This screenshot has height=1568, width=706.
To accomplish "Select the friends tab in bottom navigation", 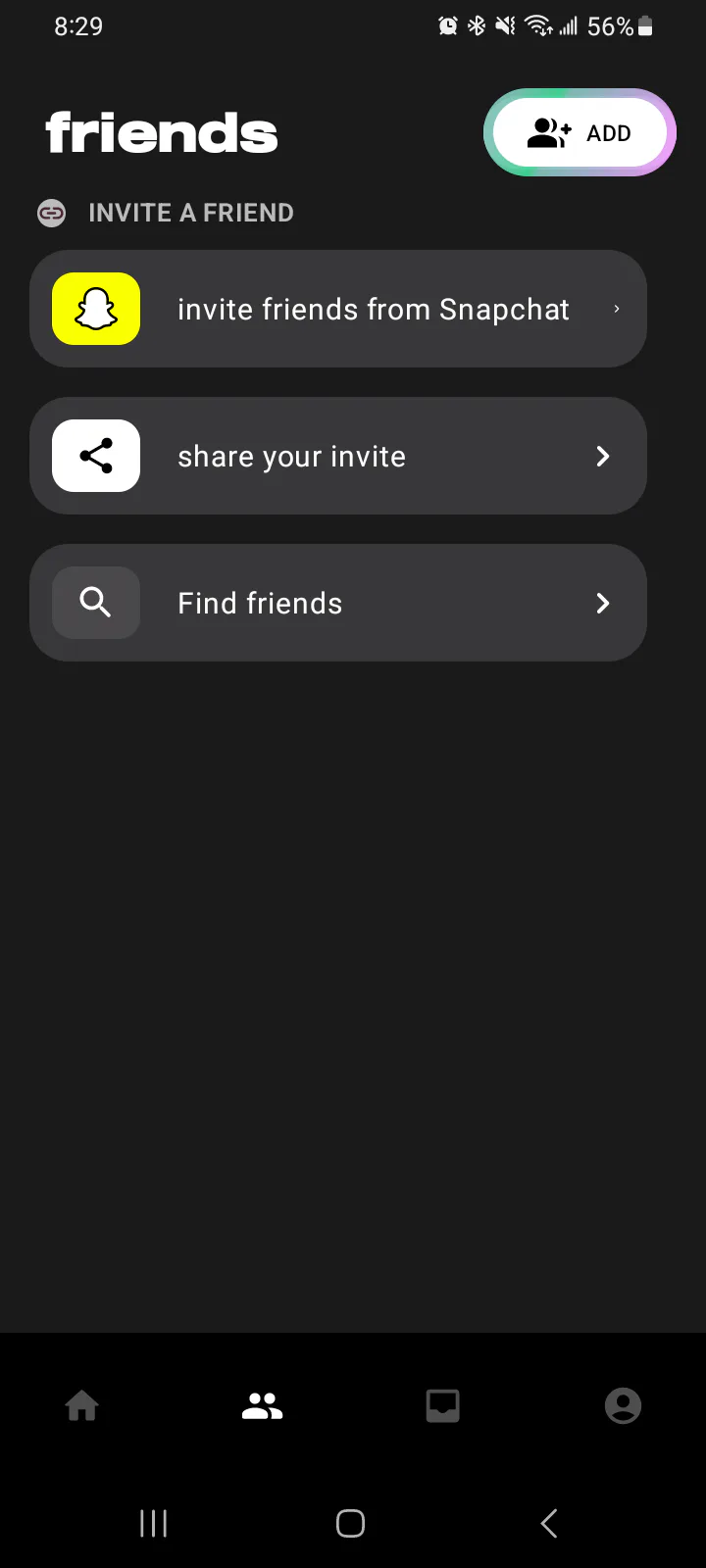I will [263, 1406].
